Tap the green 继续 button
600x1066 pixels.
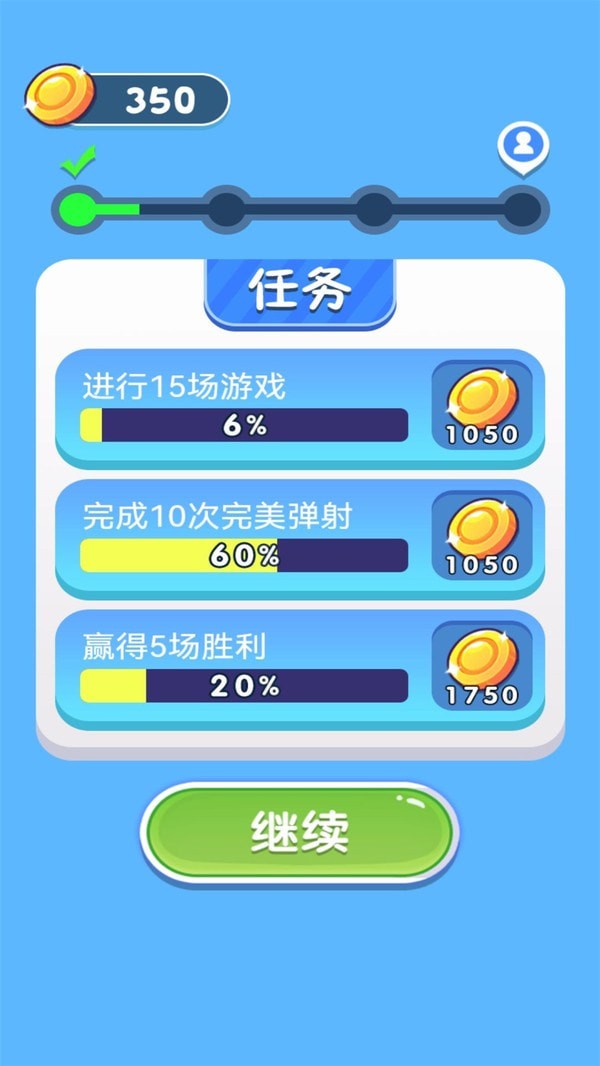299,832
